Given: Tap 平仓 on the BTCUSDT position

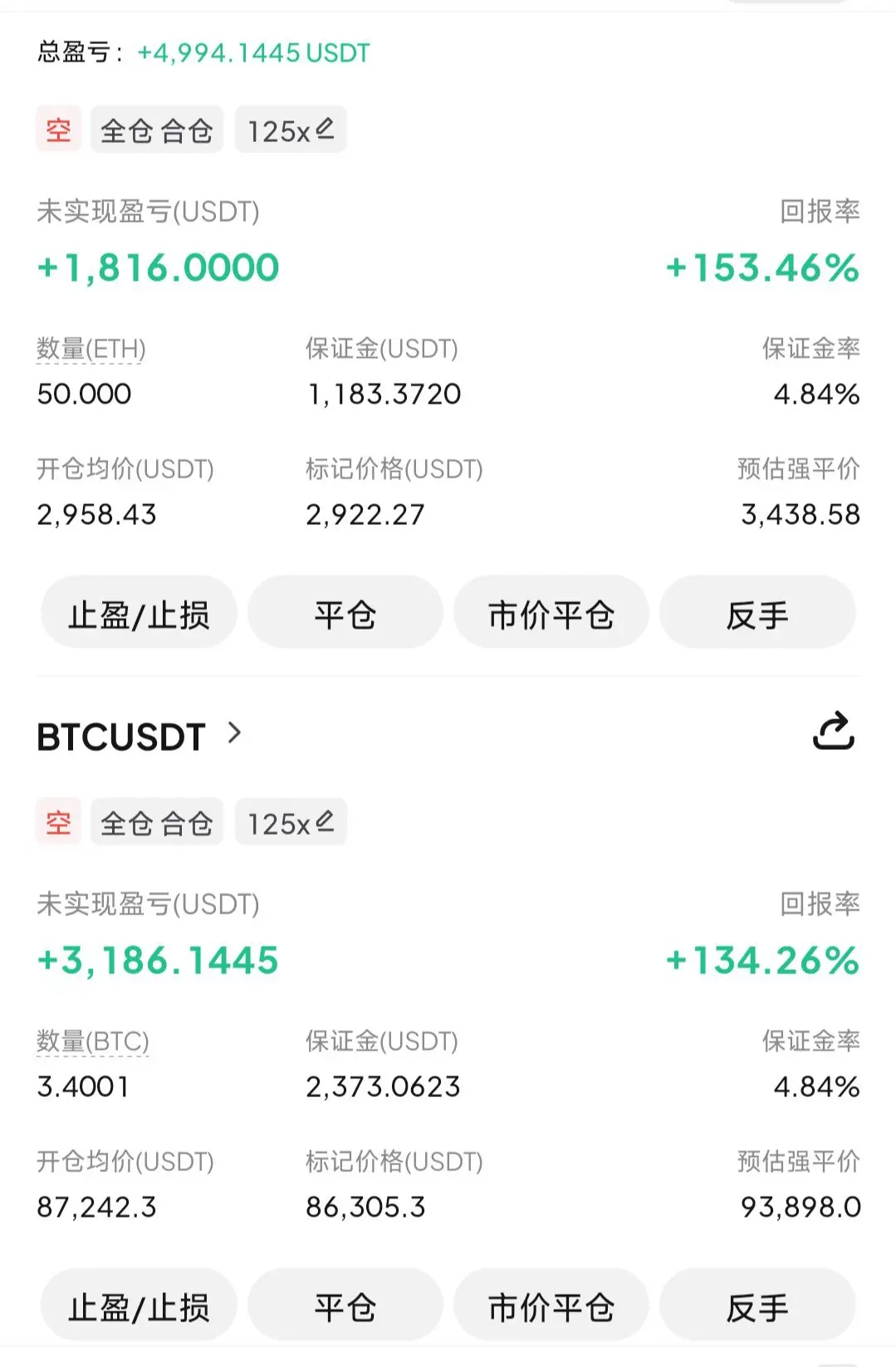Looking at the screenshot, I should [345, 1307].
